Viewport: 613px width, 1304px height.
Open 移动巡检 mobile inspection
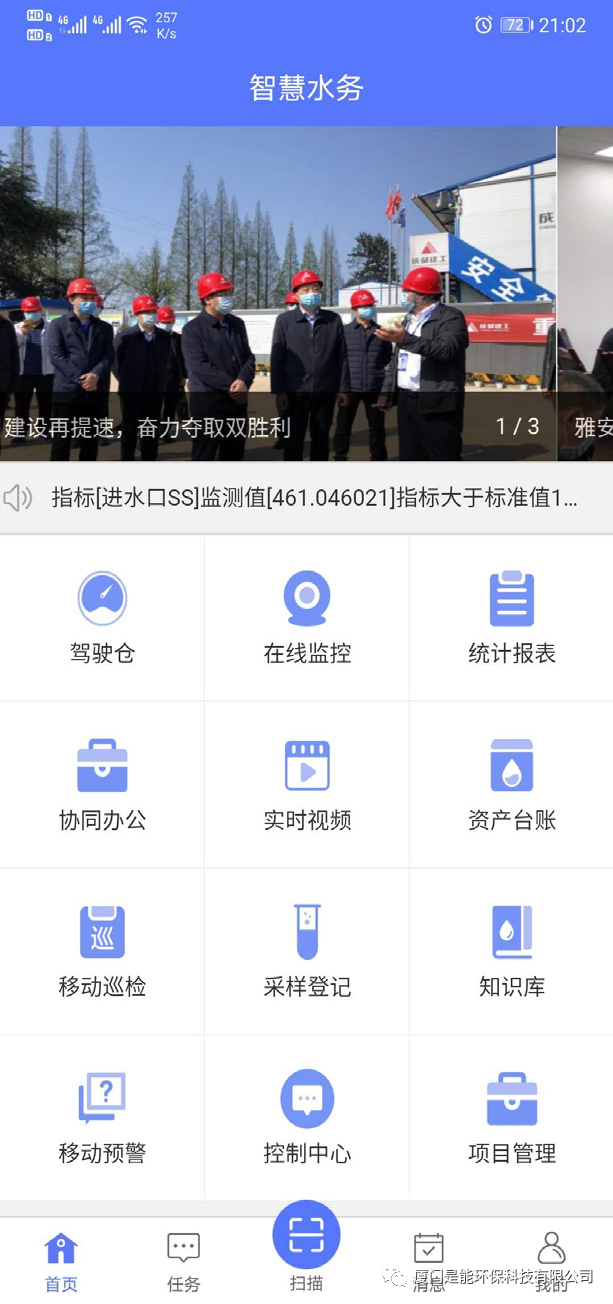(x=102, y=951)
